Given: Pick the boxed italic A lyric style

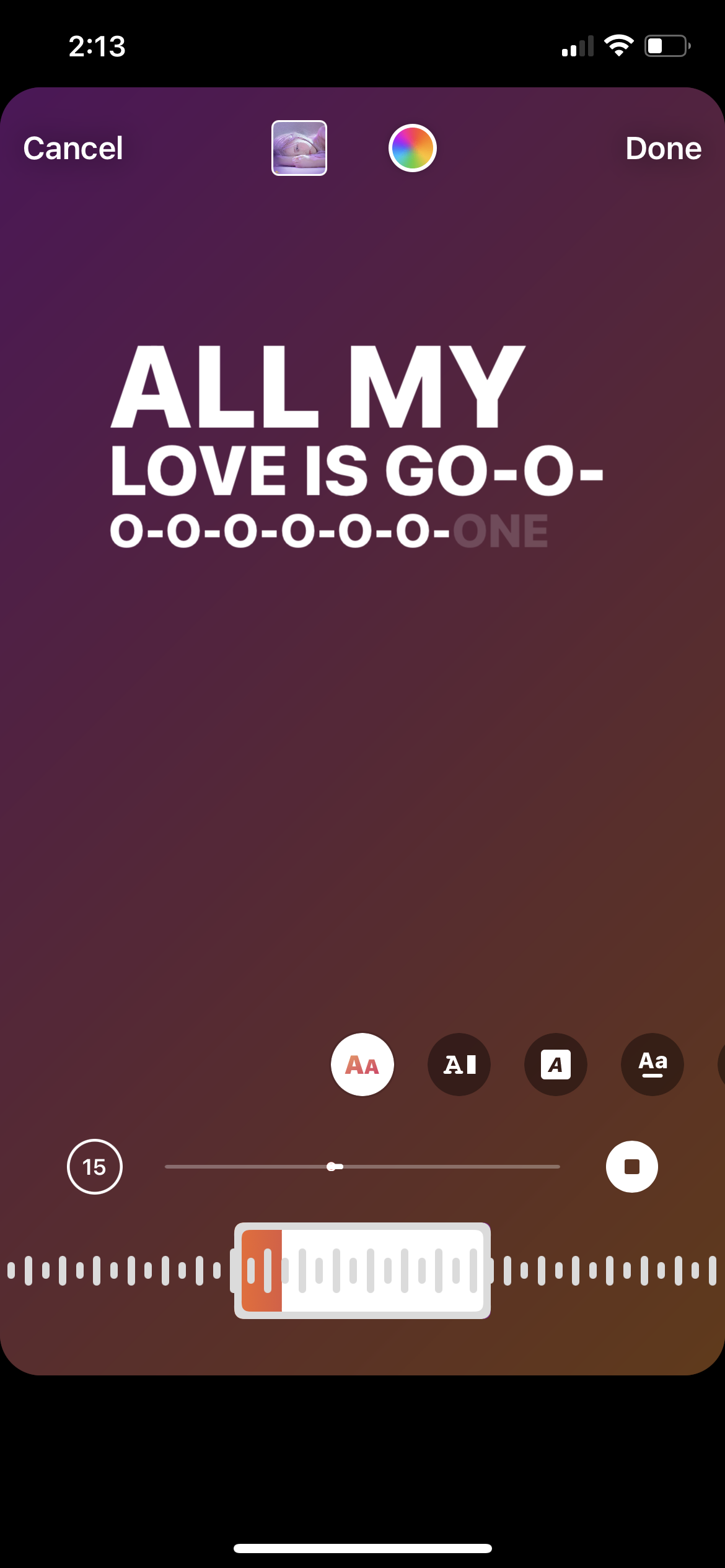Looking at the screenshot, I should click(556, 1065).
